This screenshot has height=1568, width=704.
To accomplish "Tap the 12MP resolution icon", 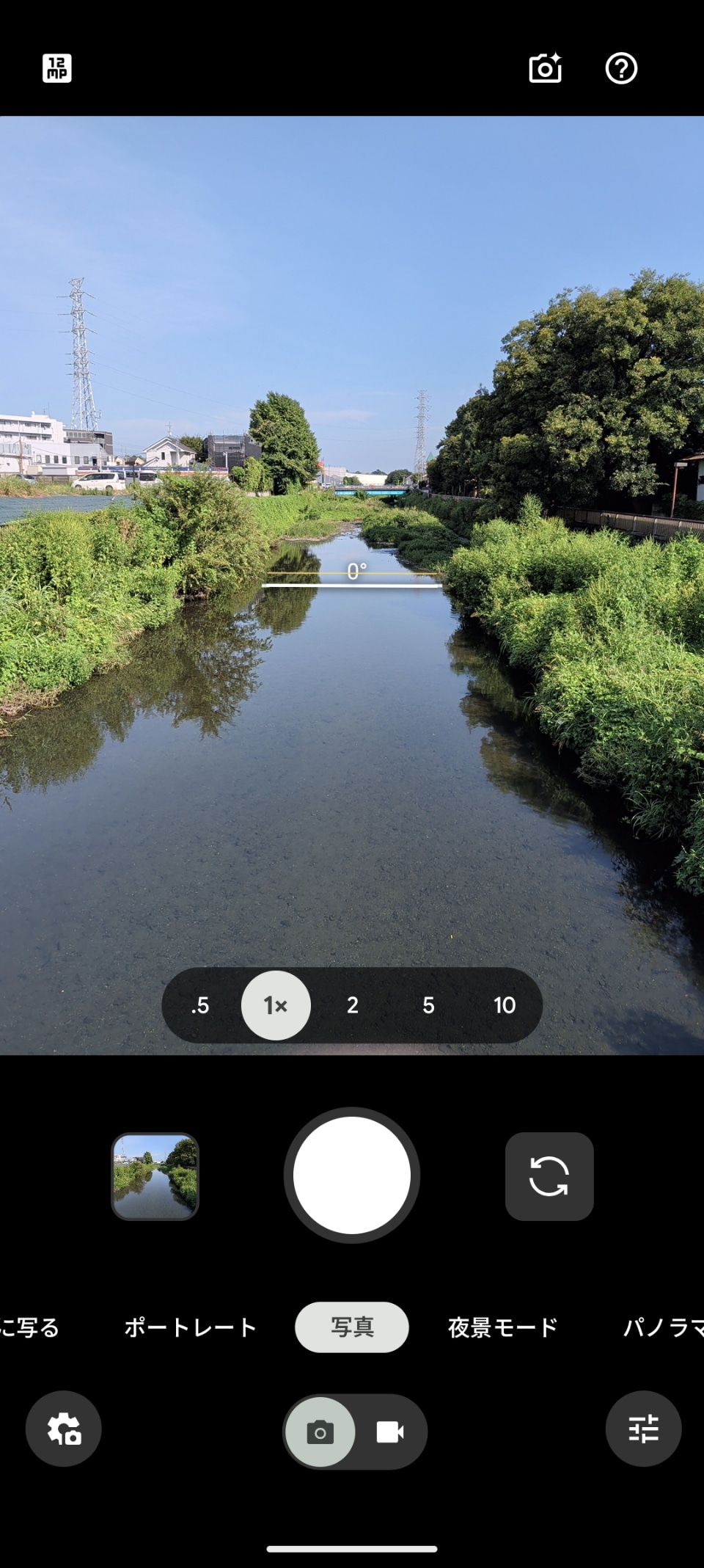I will pos(57,69).
